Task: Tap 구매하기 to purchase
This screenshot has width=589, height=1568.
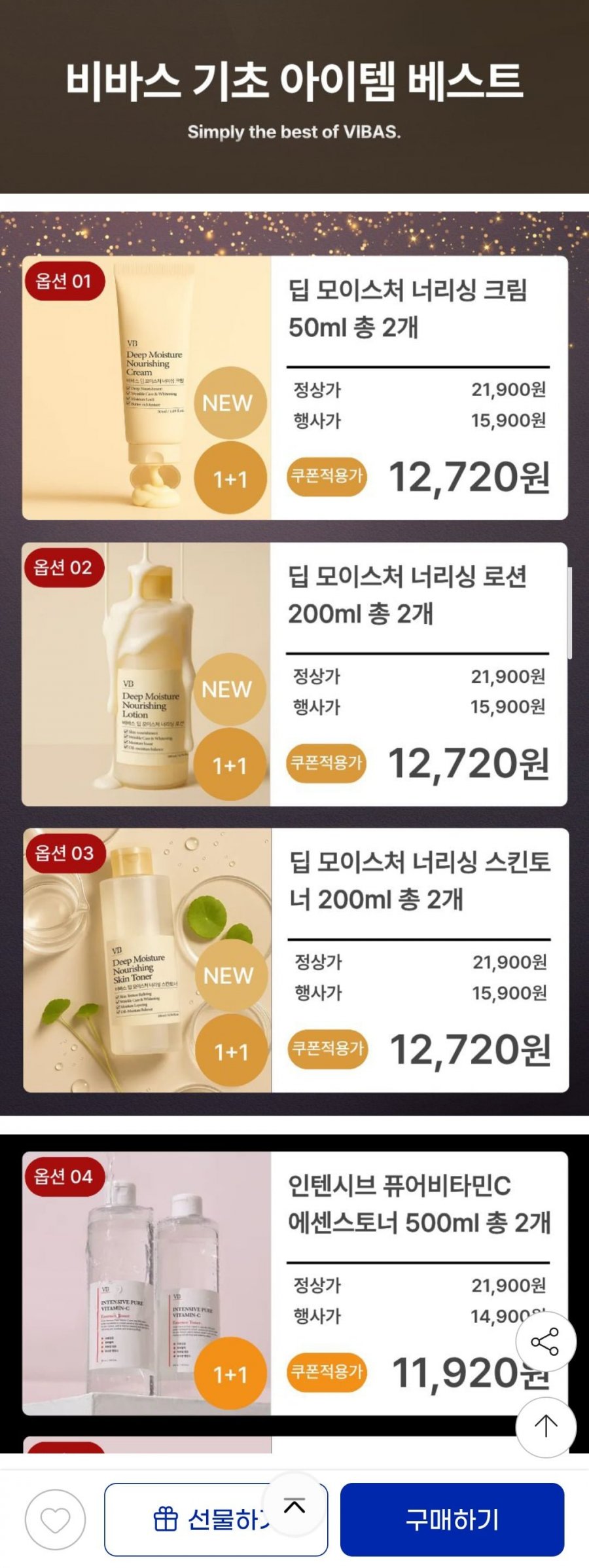Action: point(452,1519)
